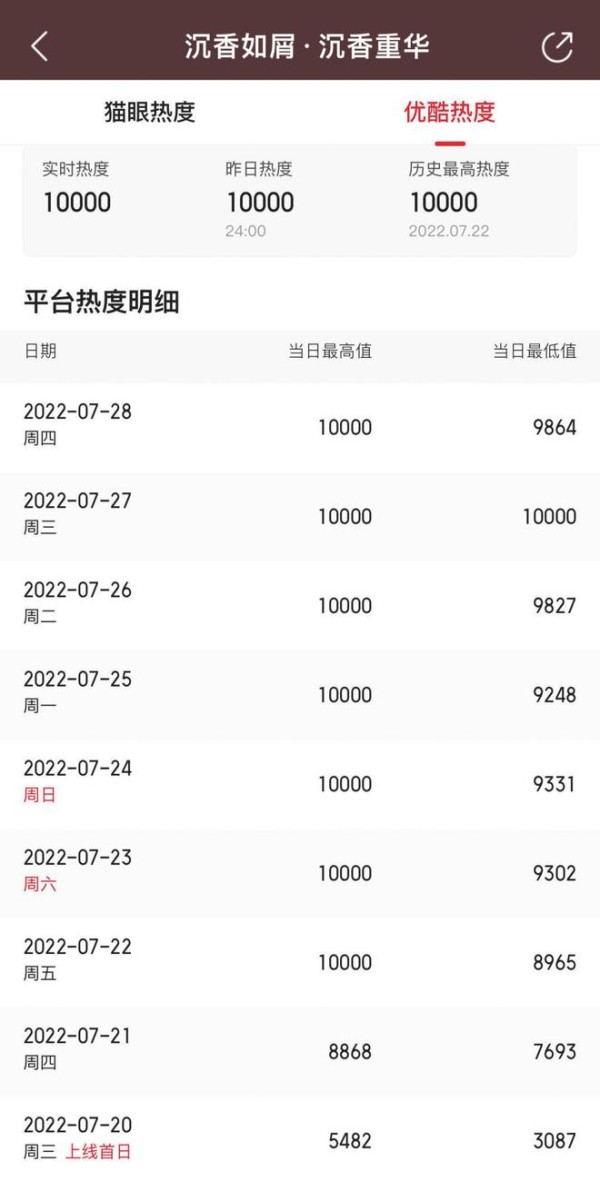600x1201 pixels.
Task: Go back using the top-left arrow
Action: coord(39,46)
